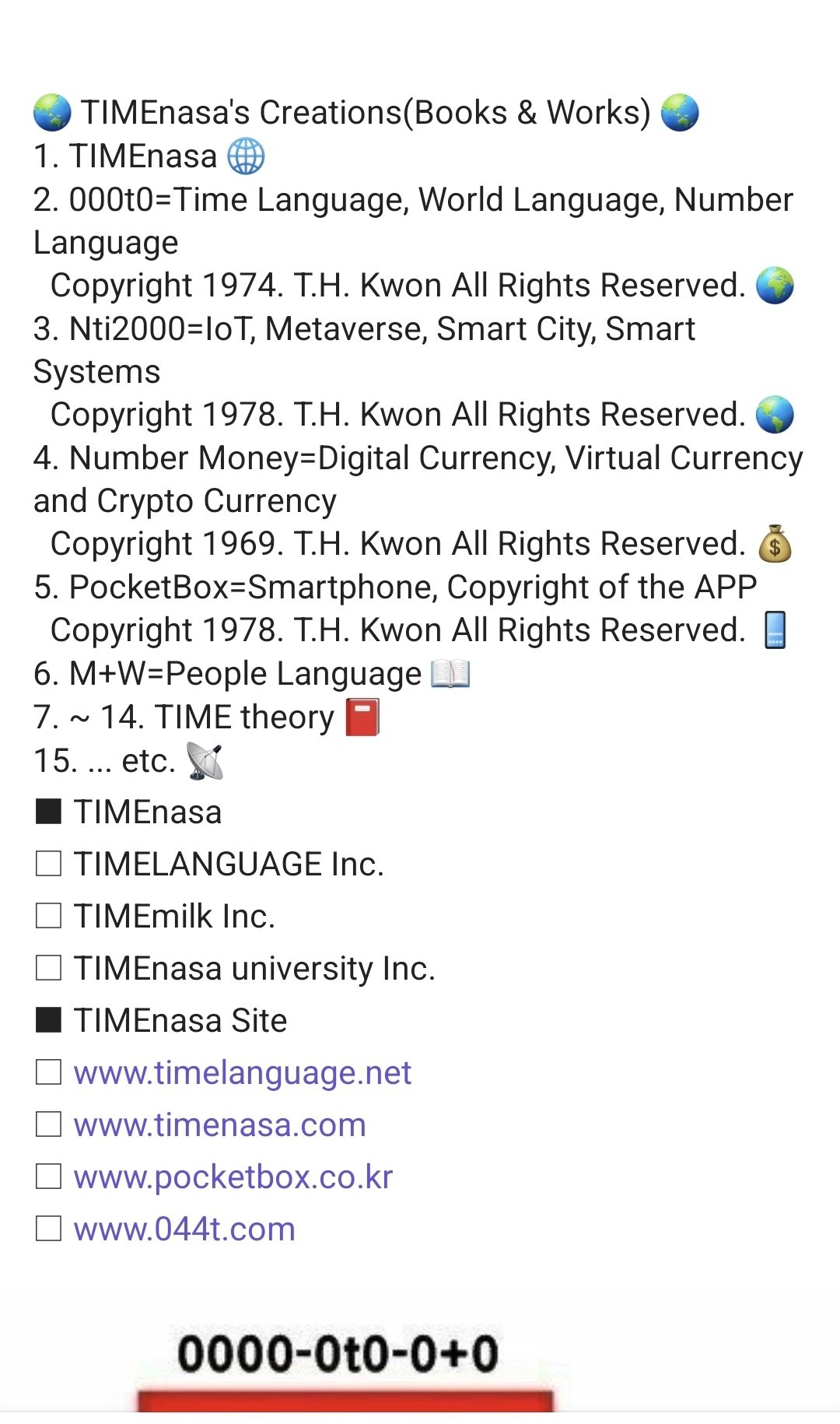This screenshot has height=1424, width=840.
Task: Open the www.timelanguage.net link
Action: pyautogui.click(x=242, y=1073)
